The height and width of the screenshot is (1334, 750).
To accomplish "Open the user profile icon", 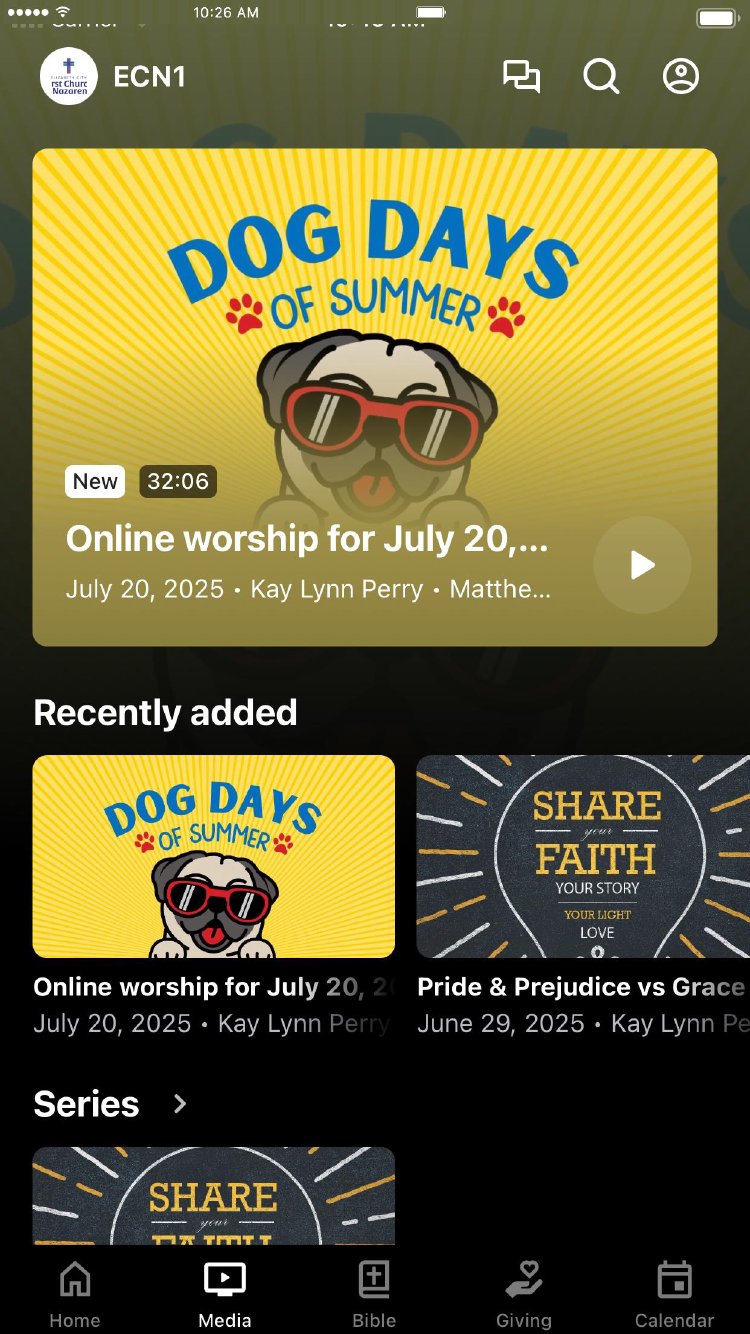I will click(x=681, y=77).
